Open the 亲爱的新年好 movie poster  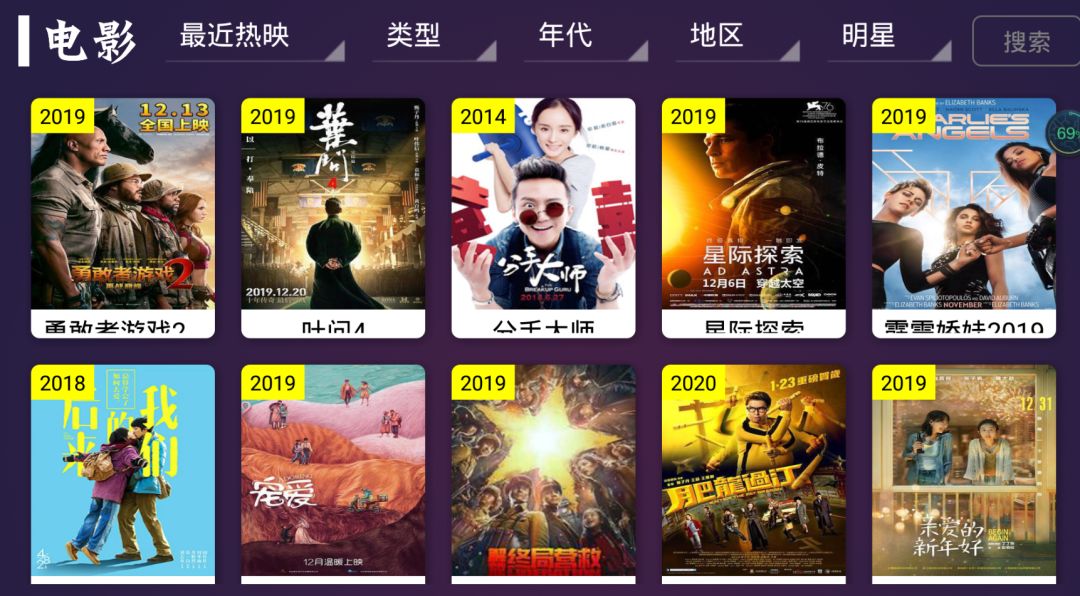pyautogui.click(x=963, y=472)
